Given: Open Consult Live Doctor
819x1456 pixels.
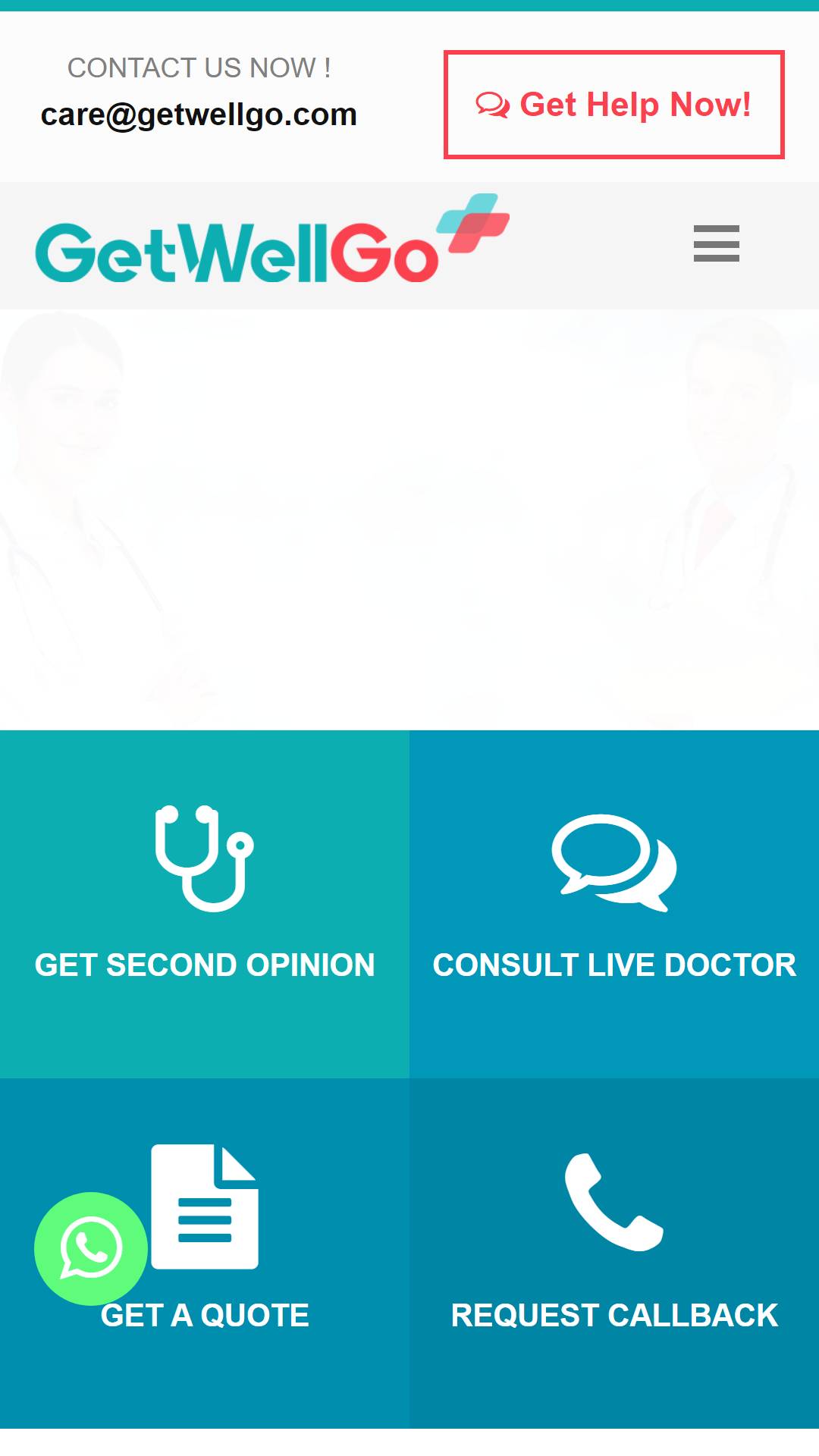Looking at the screenshot, I should click(x=614, y=904).
